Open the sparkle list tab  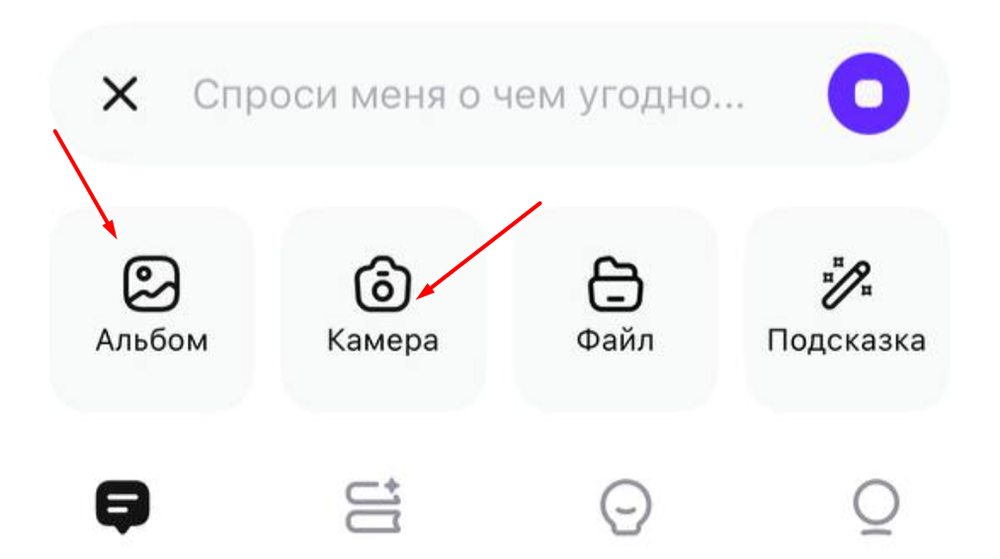tap(374, 507)
